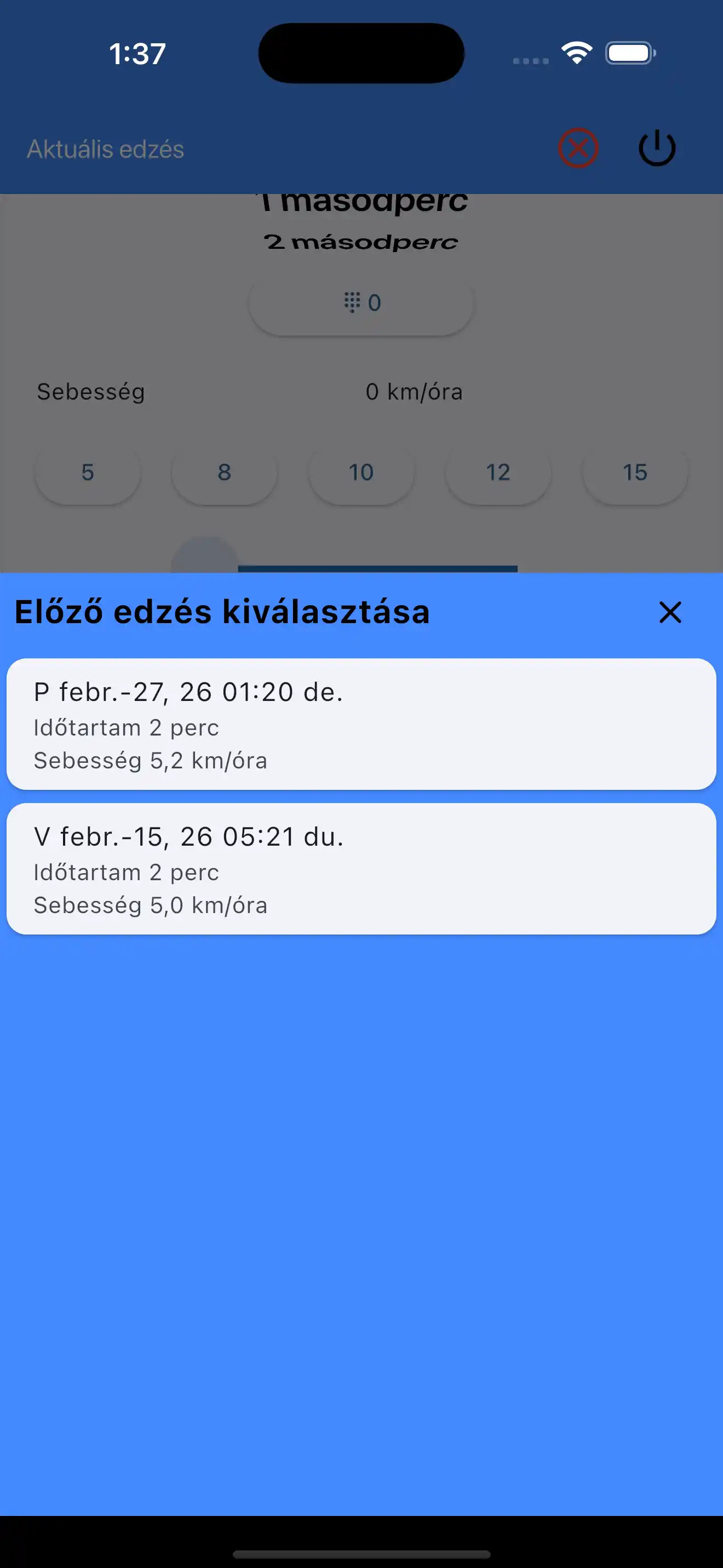The height and width of the screenshot is (1568, 723).
Task: Tap the clock showing 1:37
Action: point(136,55)
